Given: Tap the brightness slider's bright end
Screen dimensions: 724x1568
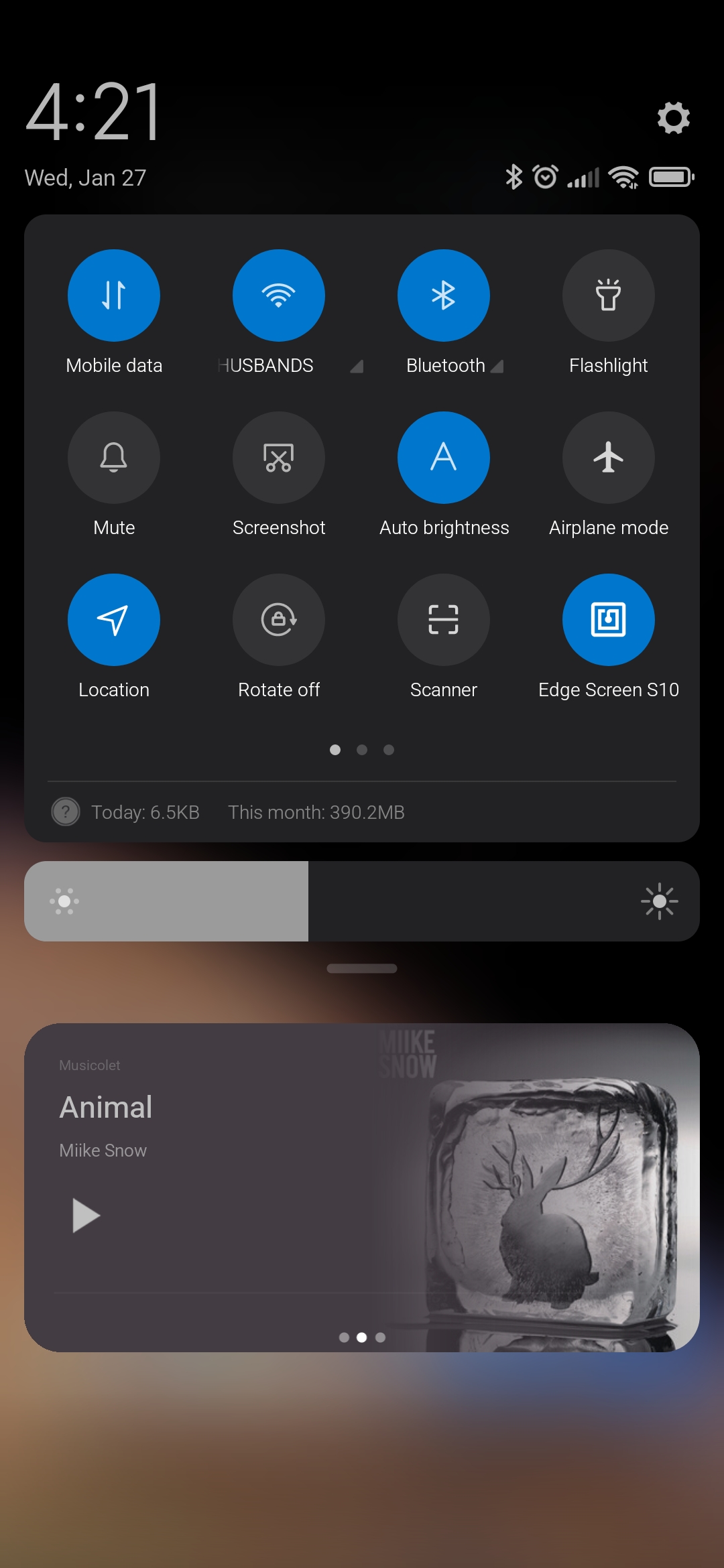Looking at the screenshot, I should [660, 901].
